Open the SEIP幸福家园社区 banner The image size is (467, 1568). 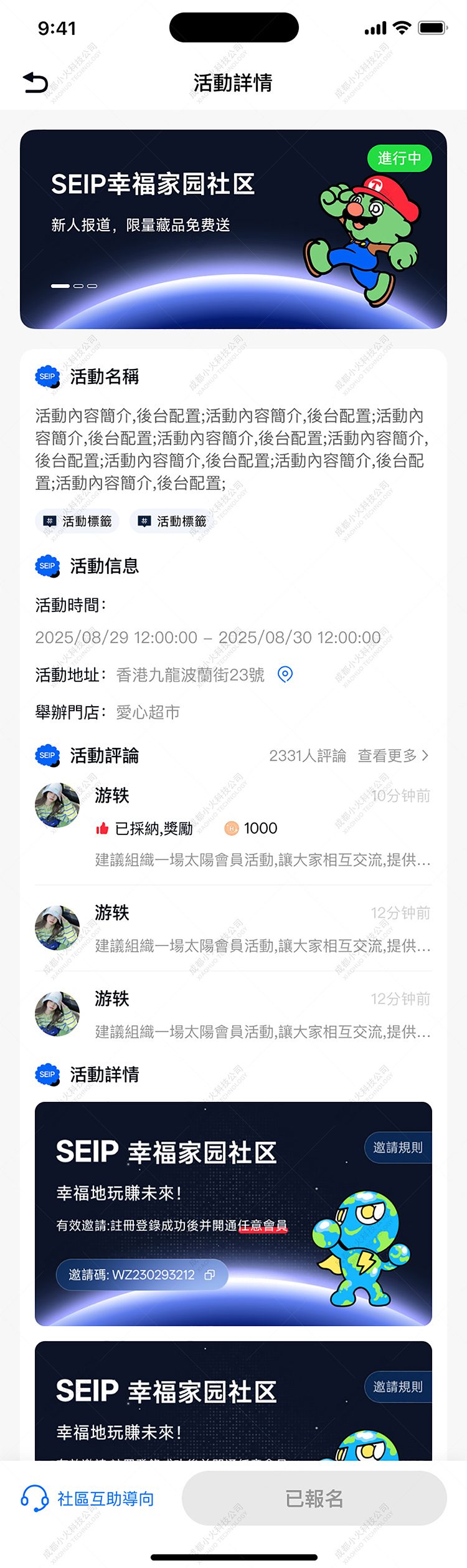[x=233, y=229]
